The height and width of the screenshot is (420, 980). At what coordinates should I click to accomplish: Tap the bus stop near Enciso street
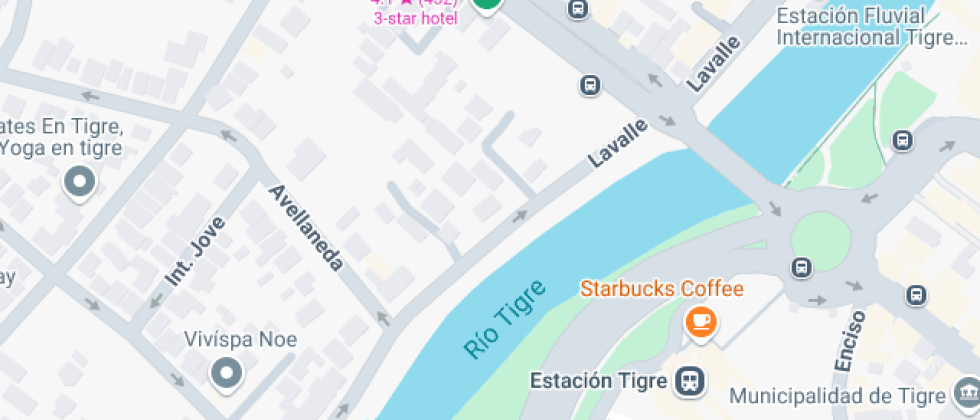click(x=916, y=295)
